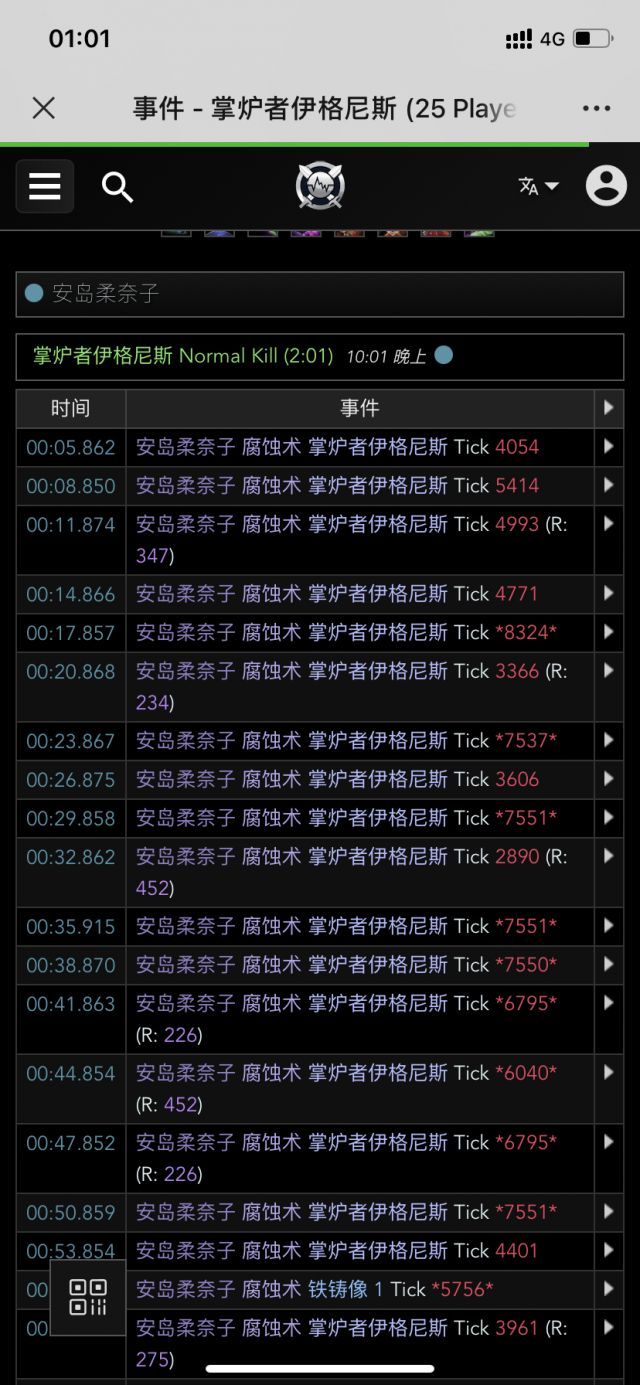Select the 安岛柔奈子 player filter box
Viewport: 640px width, 1385px height.
tap(320, 293)
